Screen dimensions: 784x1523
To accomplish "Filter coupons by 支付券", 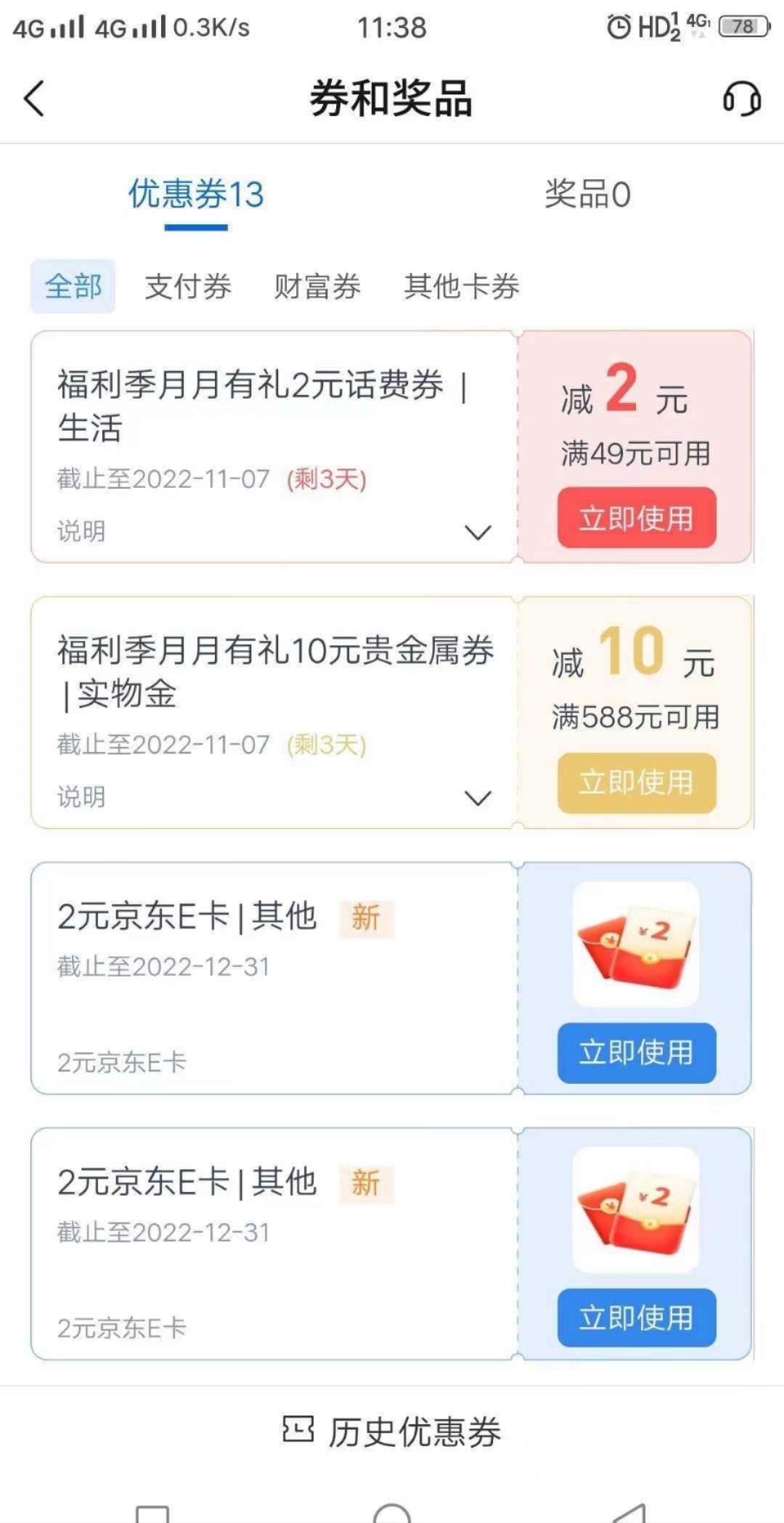I will pyautogui.click(x=188, y=286).
